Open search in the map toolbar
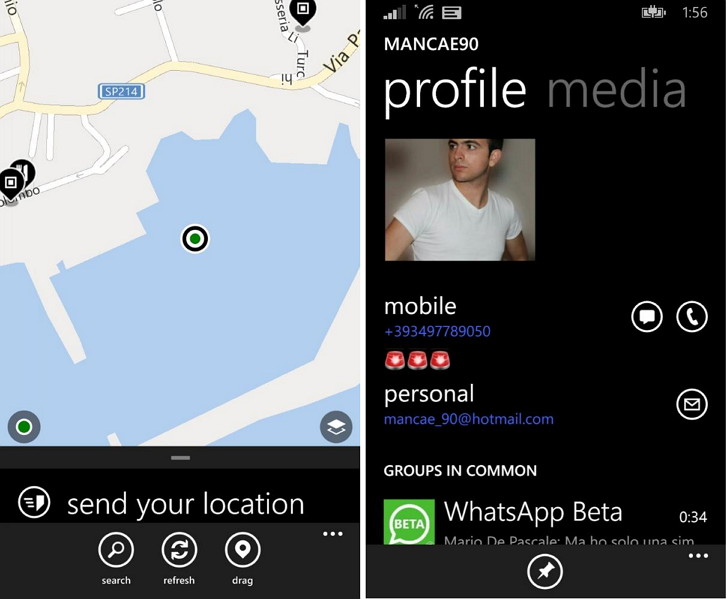 point(116,551)
